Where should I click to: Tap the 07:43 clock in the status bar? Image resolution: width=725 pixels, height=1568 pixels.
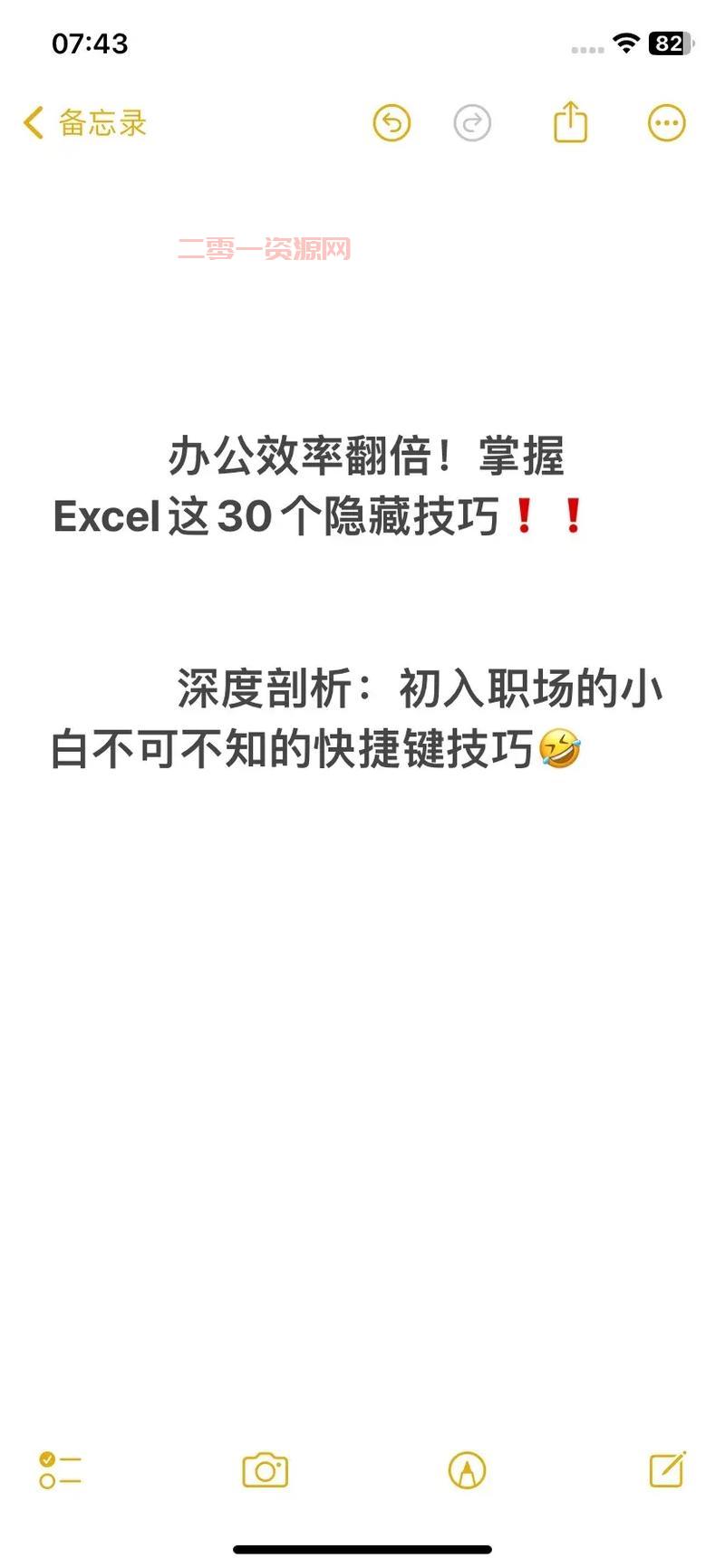[x=91, y=42]
